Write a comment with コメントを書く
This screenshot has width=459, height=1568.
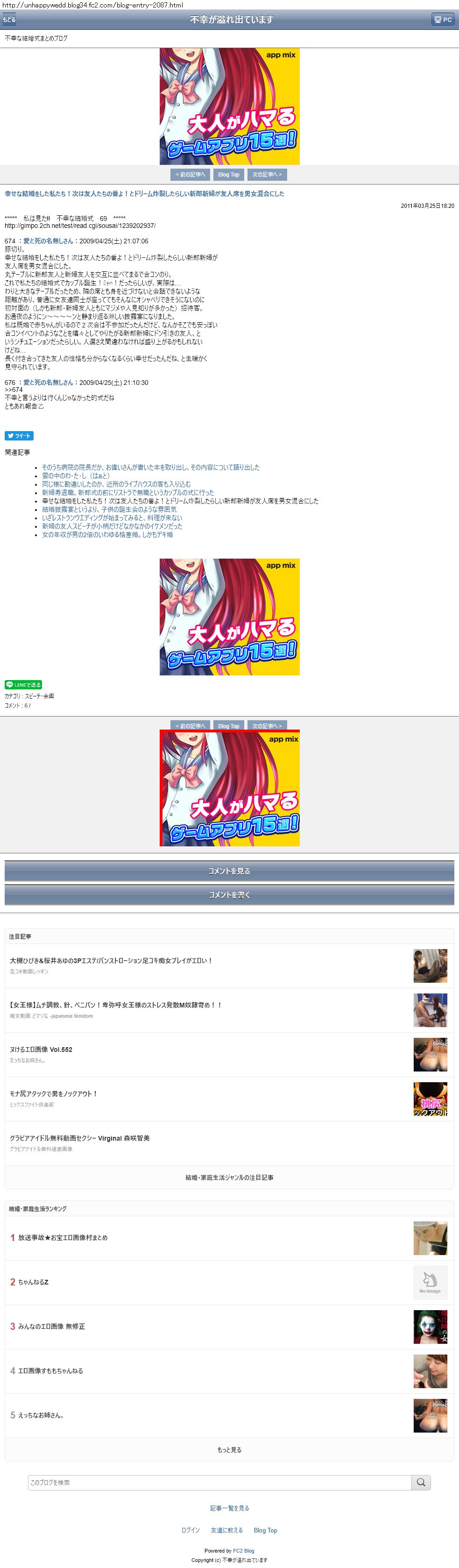pos(229,895)
